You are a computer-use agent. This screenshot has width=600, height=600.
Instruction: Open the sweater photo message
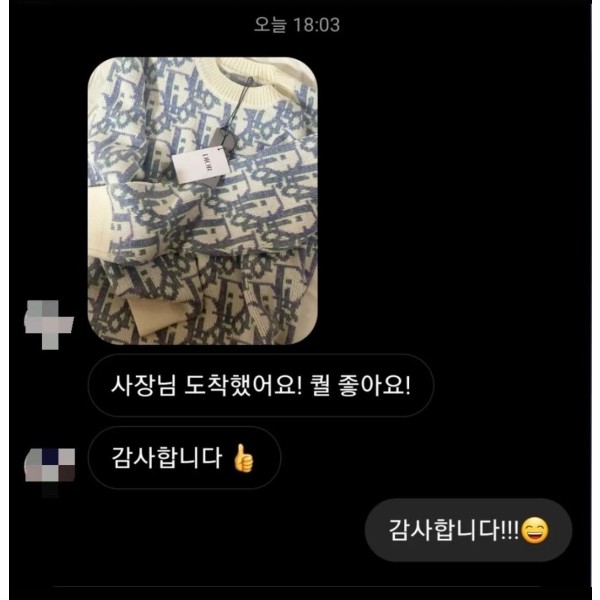click(x=202, y=200)
